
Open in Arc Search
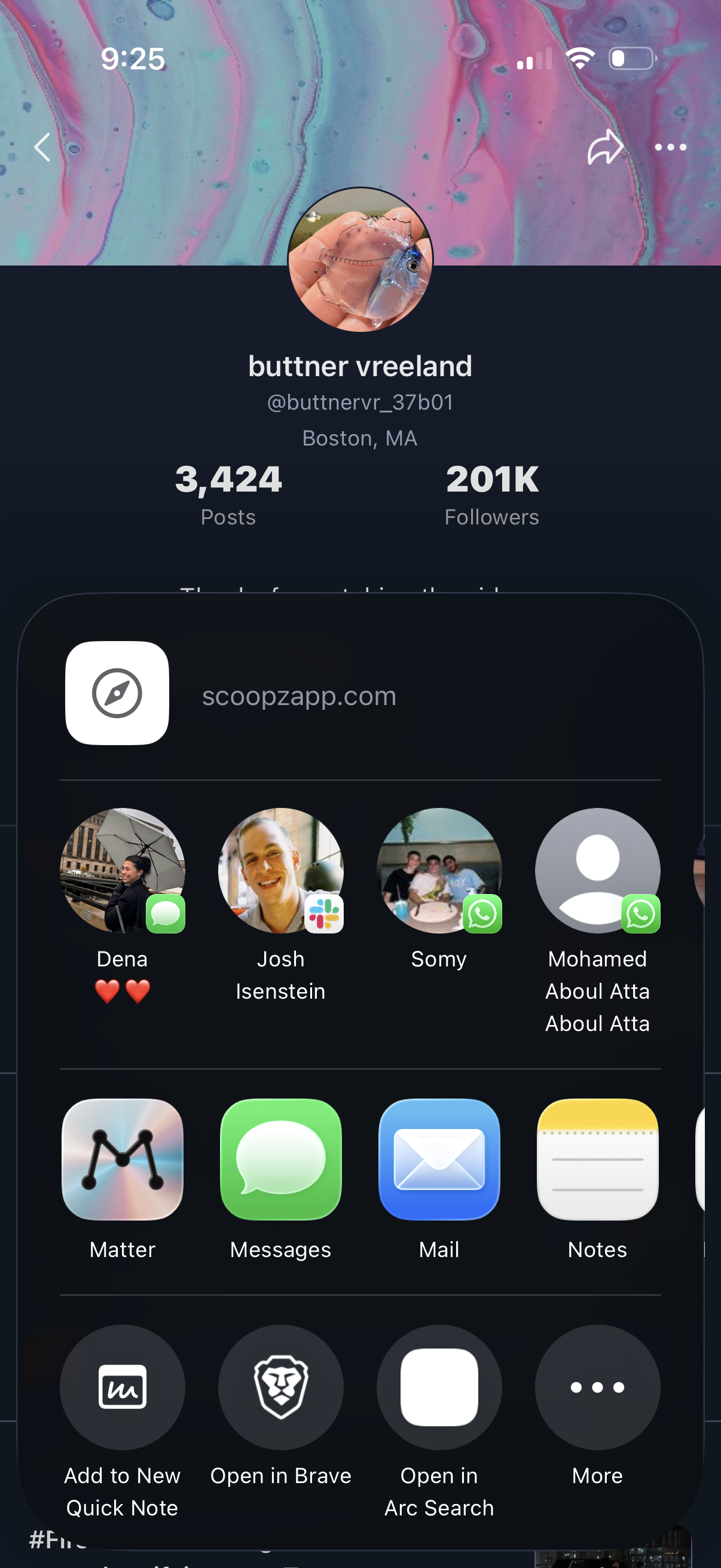click(x=439, y=1387)
